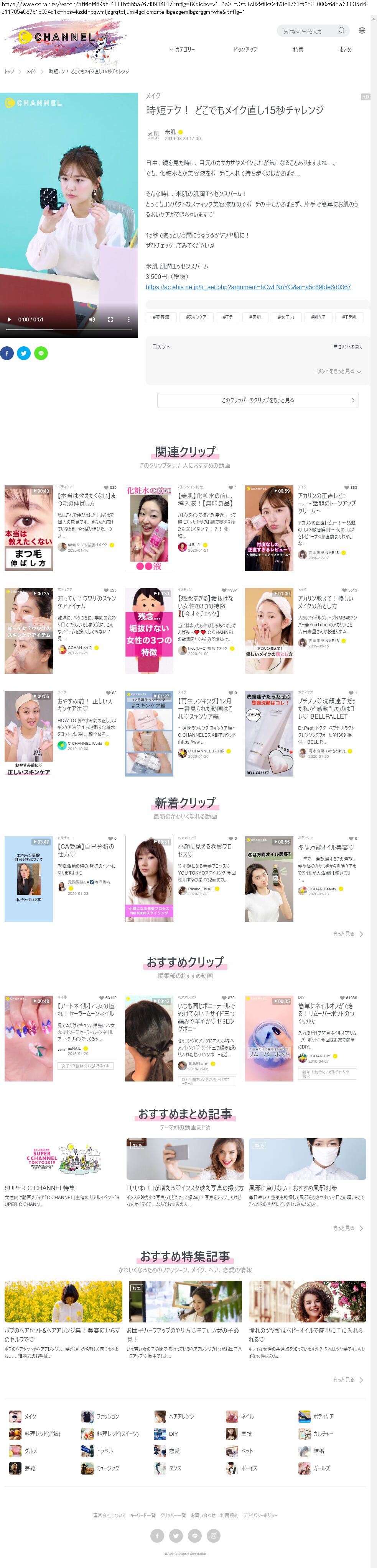
Task: Mute the video sound
Action: click(92, 319)
